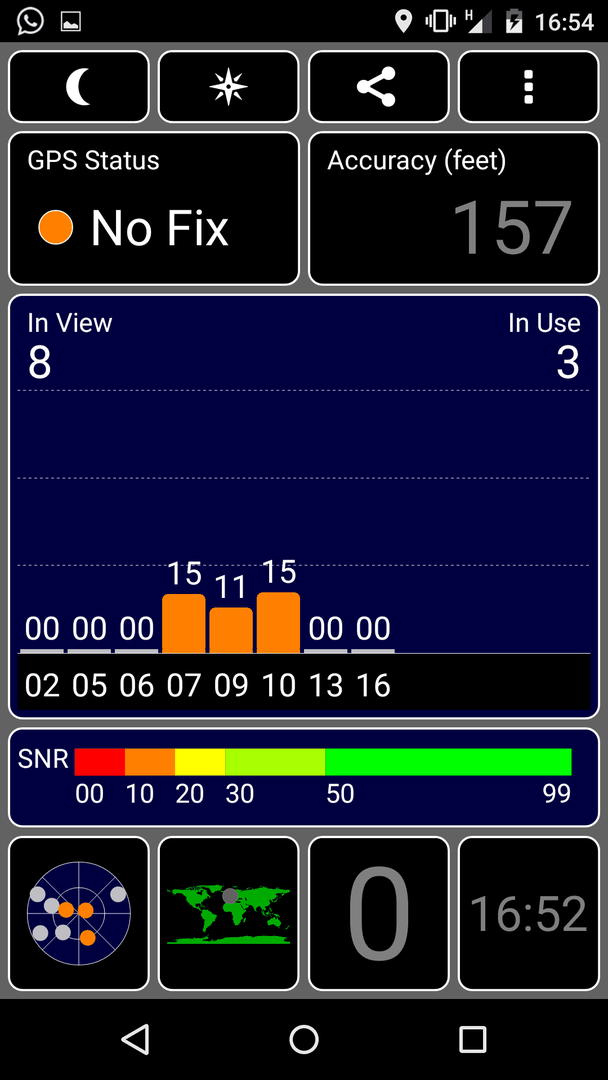
Task: Tap the GPS Status No Fix panel
Action: pos(154,208)
